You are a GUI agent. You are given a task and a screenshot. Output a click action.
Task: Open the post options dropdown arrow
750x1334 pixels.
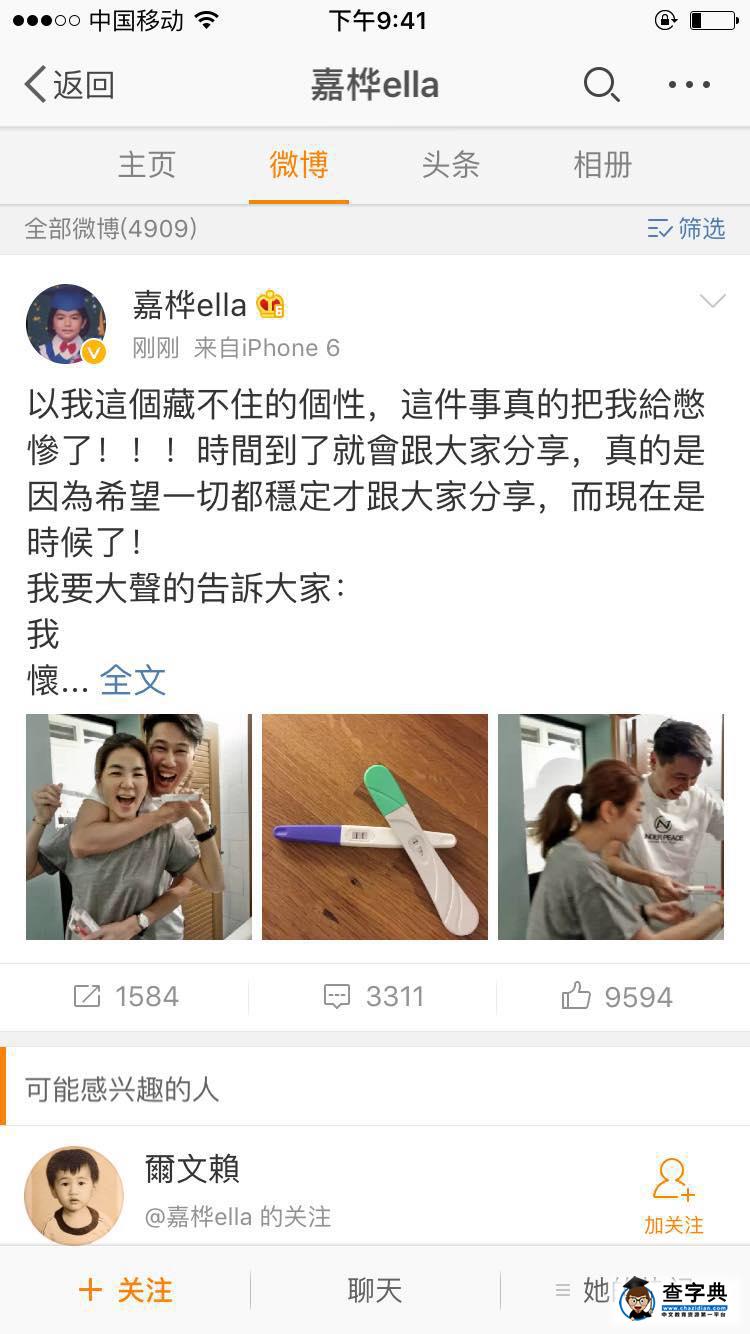click(713, 300)
